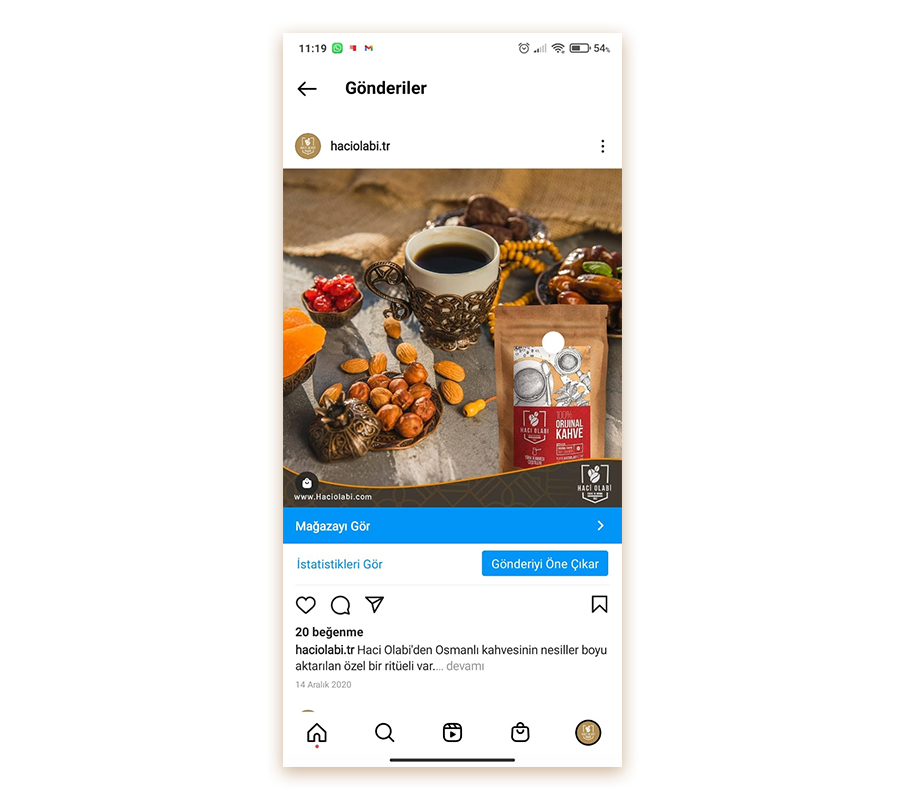Viewport: 906px width, 800px height.
Task: Switch to the Home tab
Action: pyautogui.click(x=316, y=732)
